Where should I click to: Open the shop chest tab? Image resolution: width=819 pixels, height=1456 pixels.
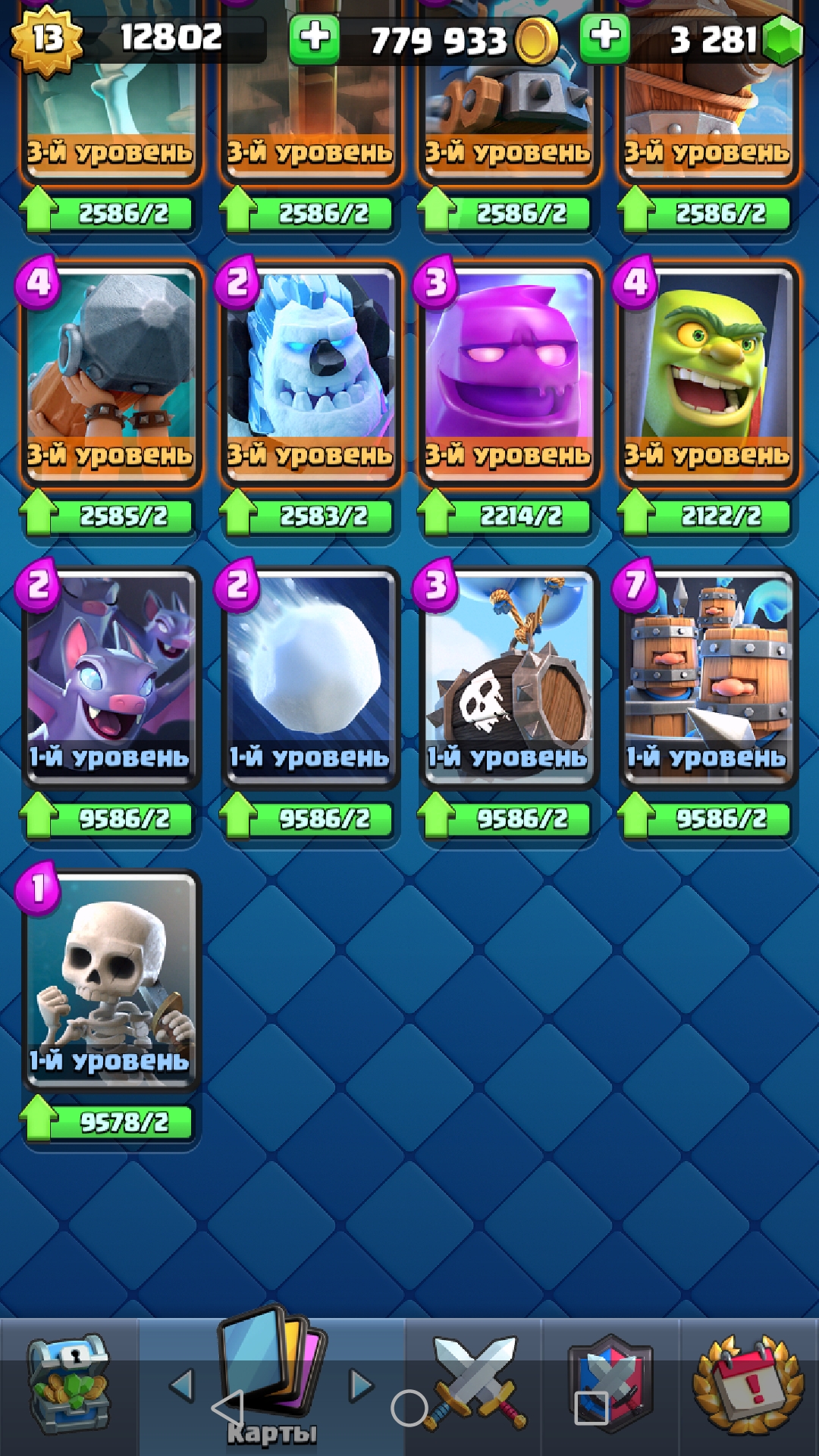(x=68, y=1385)
